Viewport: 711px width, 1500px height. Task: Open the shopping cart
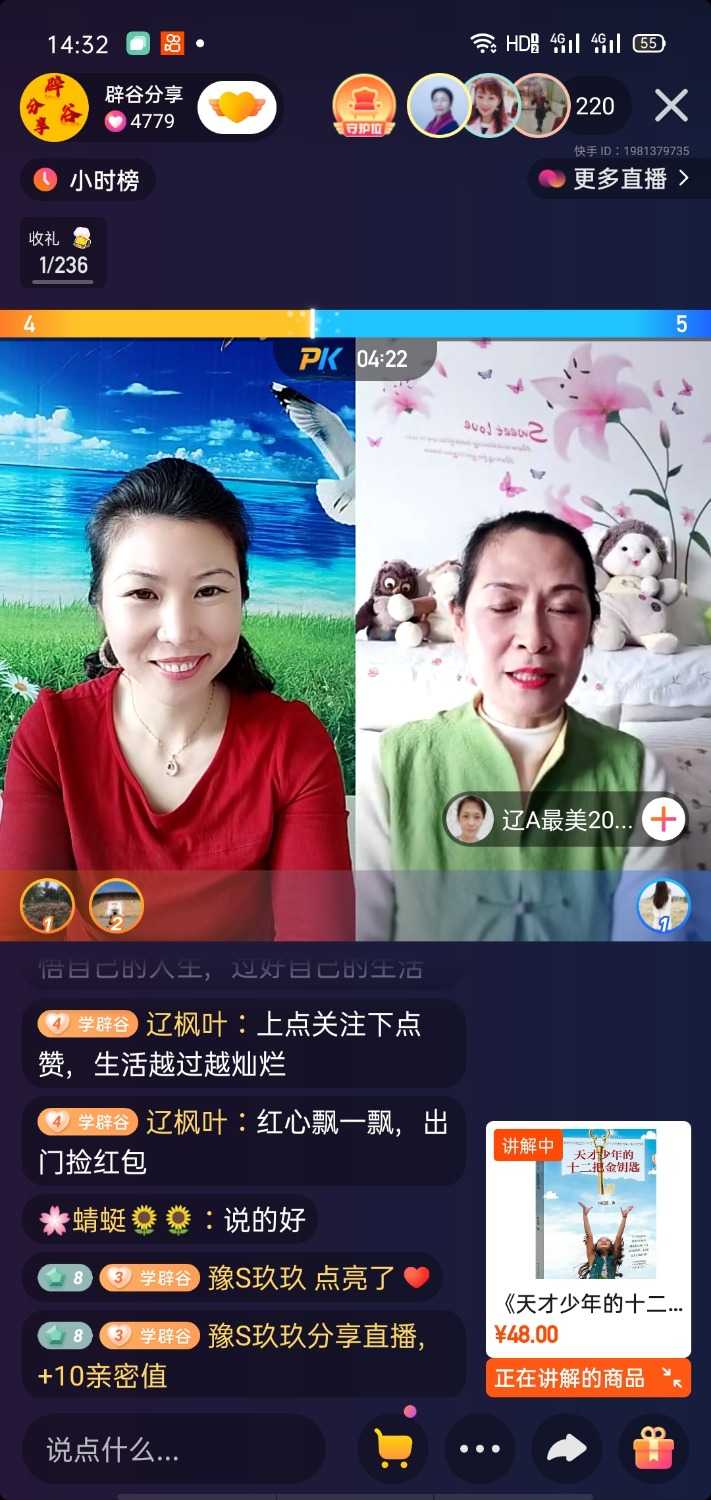coord(393,1449)
